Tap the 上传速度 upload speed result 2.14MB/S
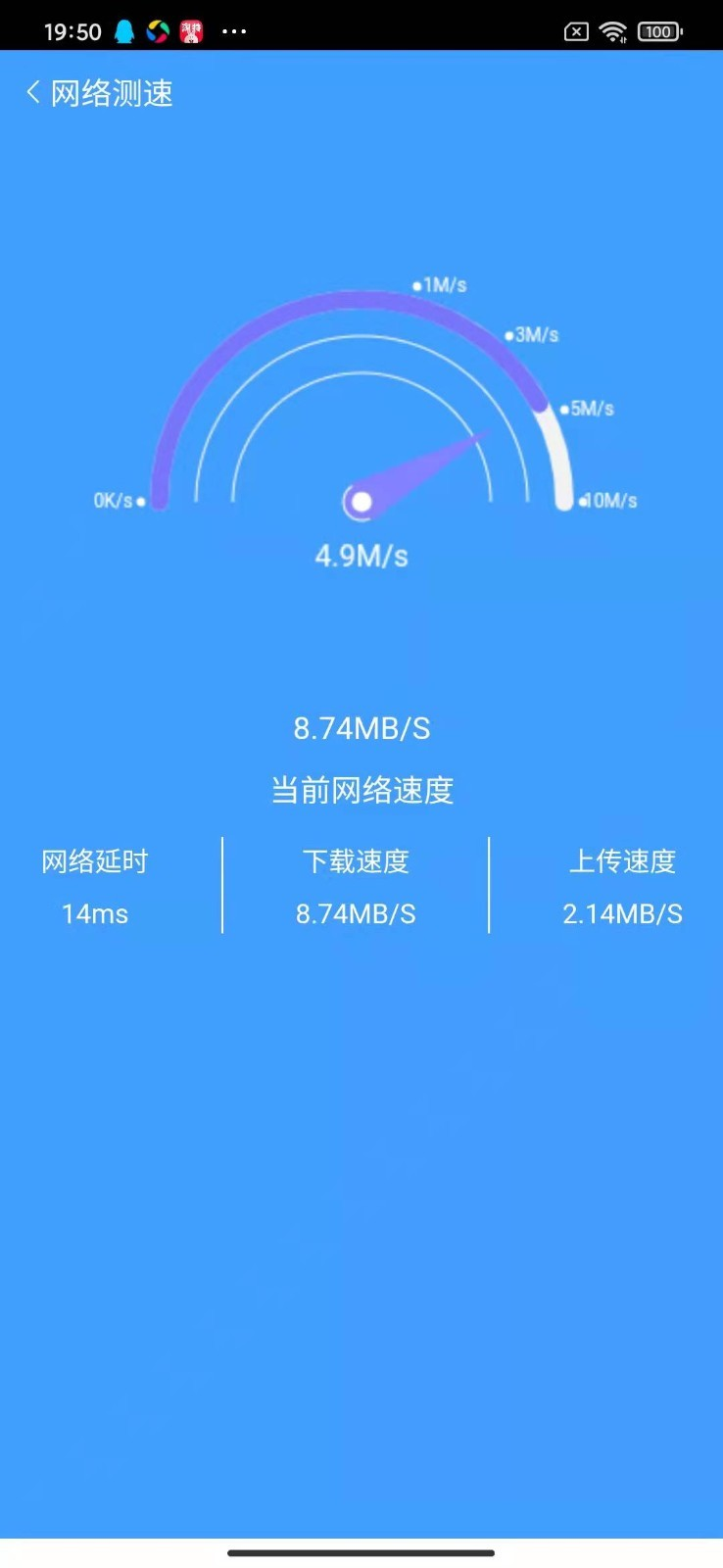 tap(622, 913)
